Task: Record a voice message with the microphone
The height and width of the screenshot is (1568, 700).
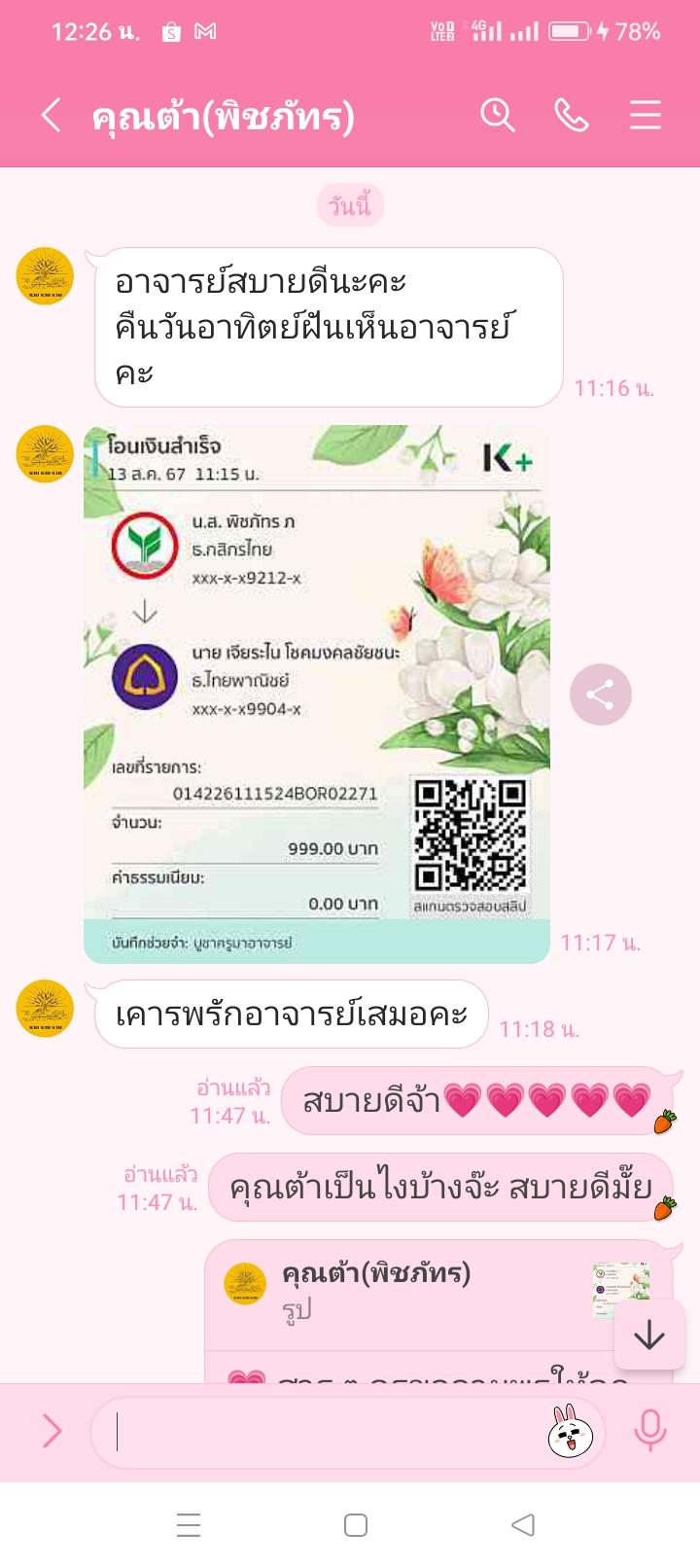Action: pos(649,1431)
